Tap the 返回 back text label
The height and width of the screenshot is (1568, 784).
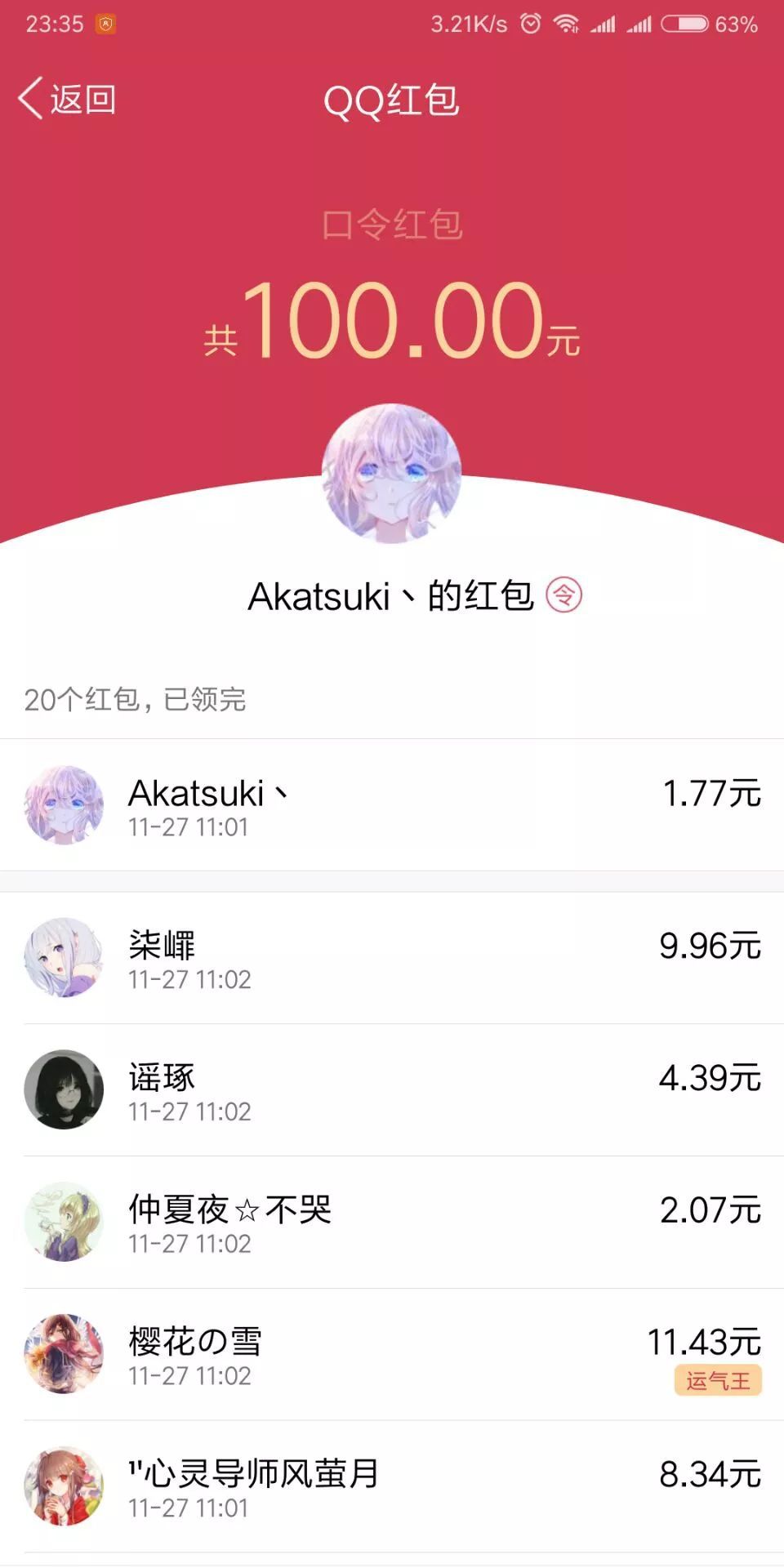click(x=82, y=100)
